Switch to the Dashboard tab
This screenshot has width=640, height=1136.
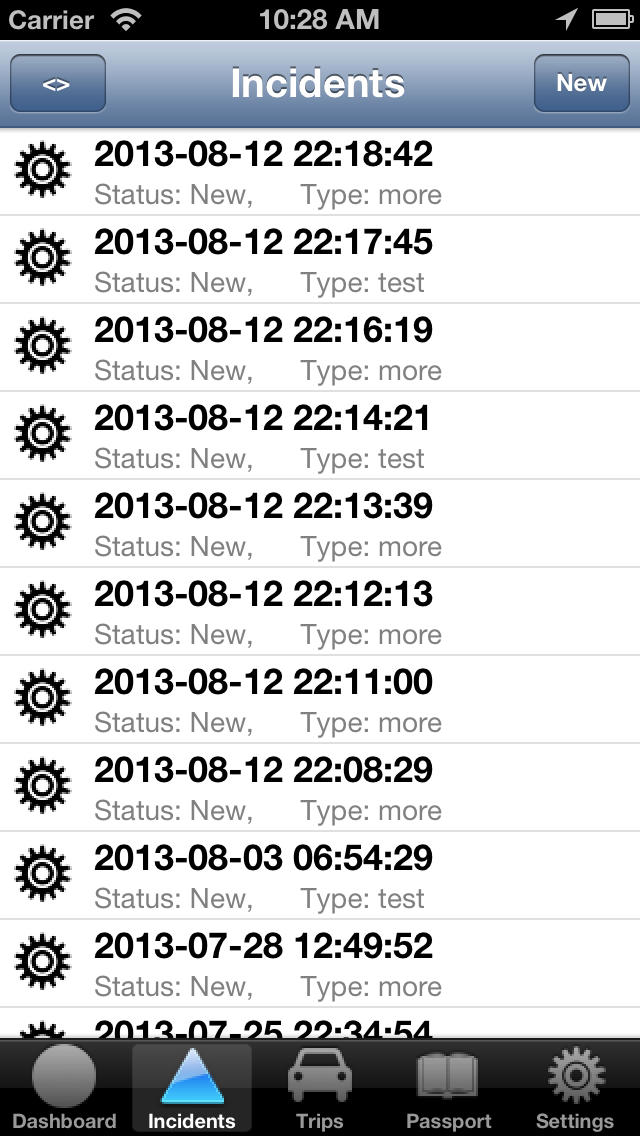(x=64, y=1088)
